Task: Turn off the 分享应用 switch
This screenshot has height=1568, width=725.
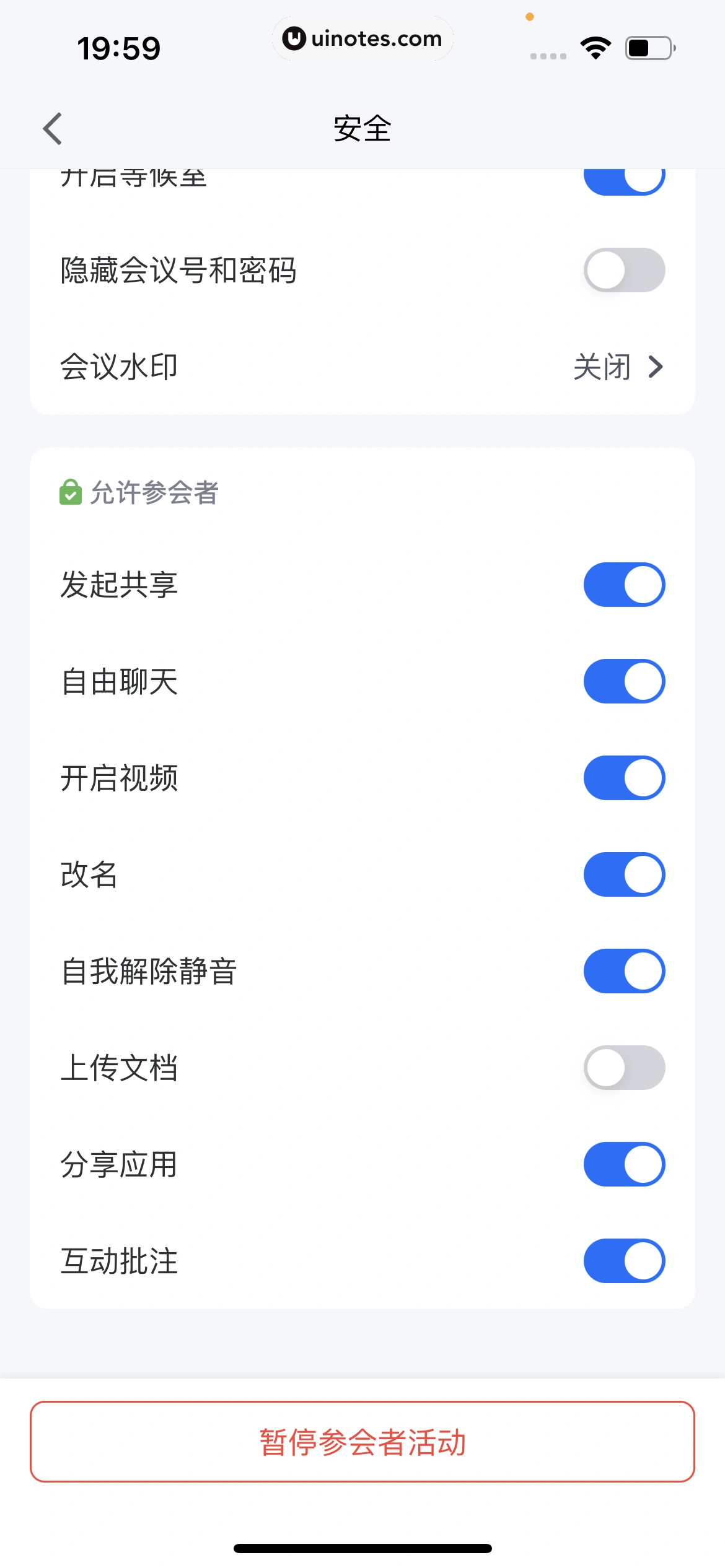Action: tap(623, 1164)
